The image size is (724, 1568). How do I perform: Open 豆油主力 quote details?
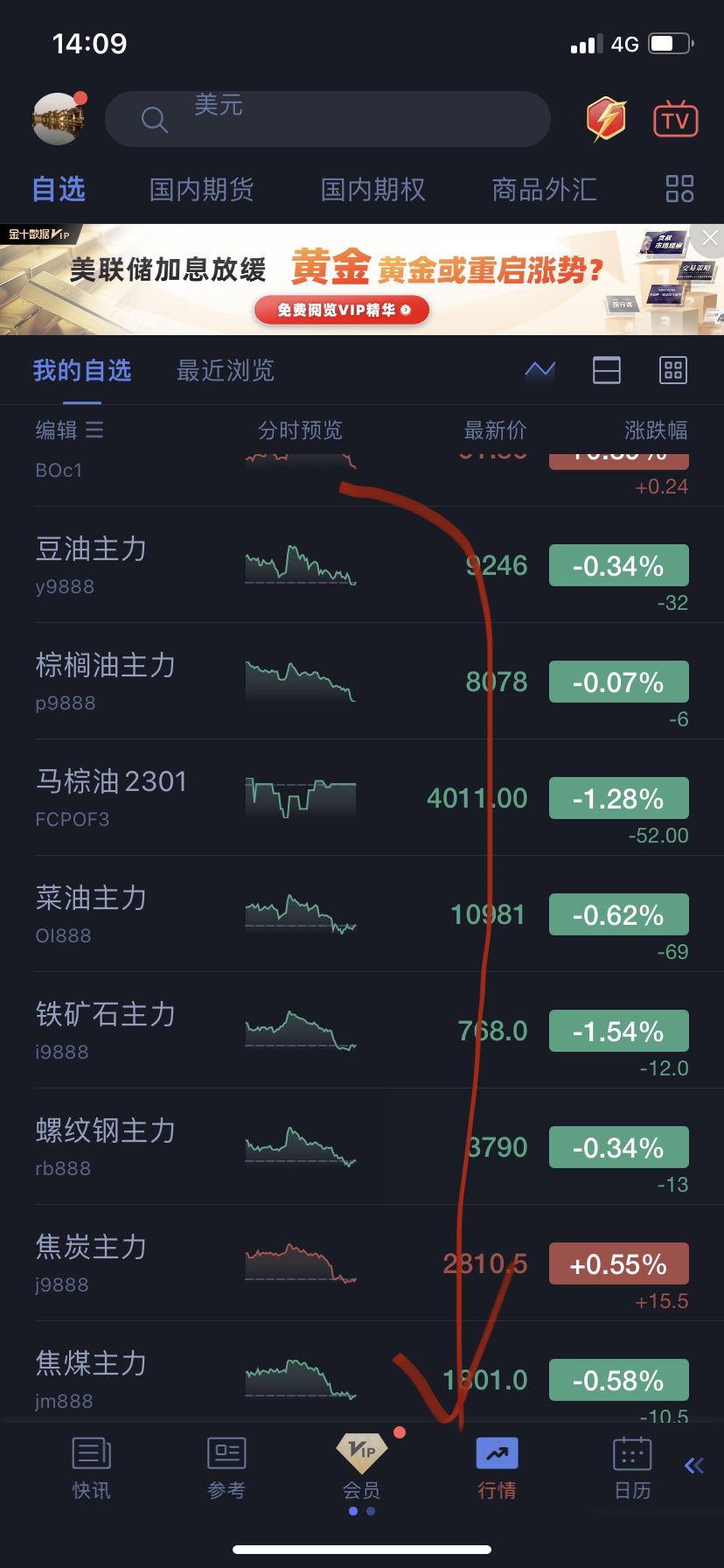point(362,564)
